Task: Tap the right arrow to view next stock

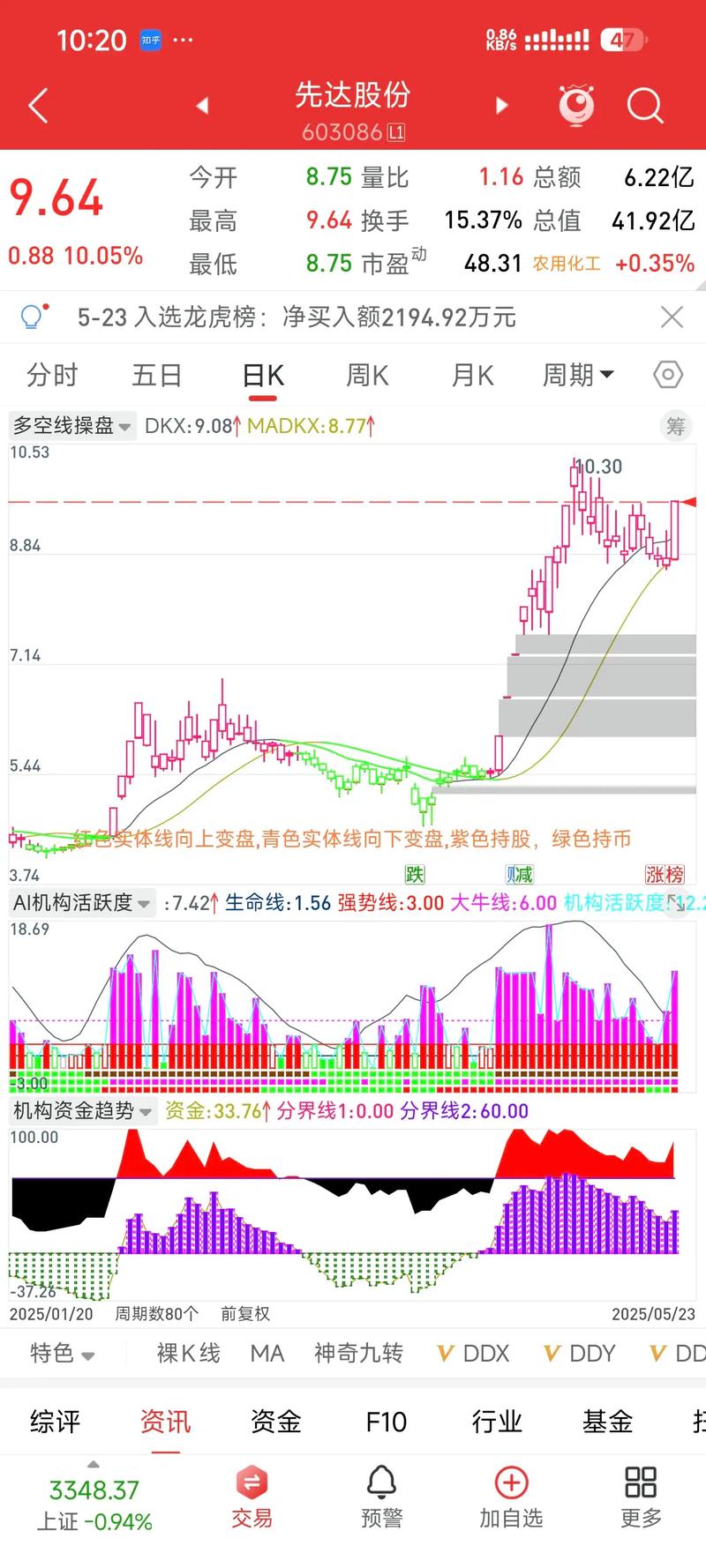Action: pos(501,104)
